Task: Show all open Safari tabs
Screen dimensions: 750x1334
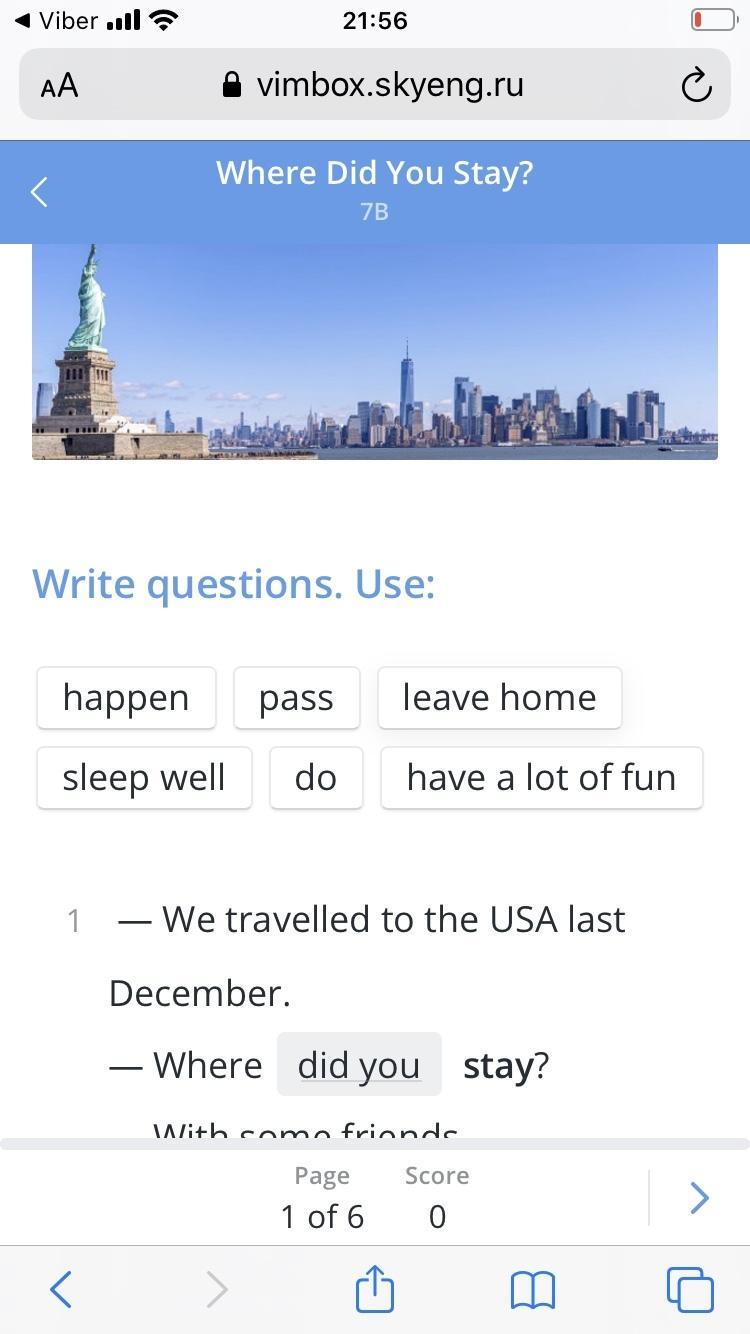Action: pyautogui.click(x=690, y=1289)
